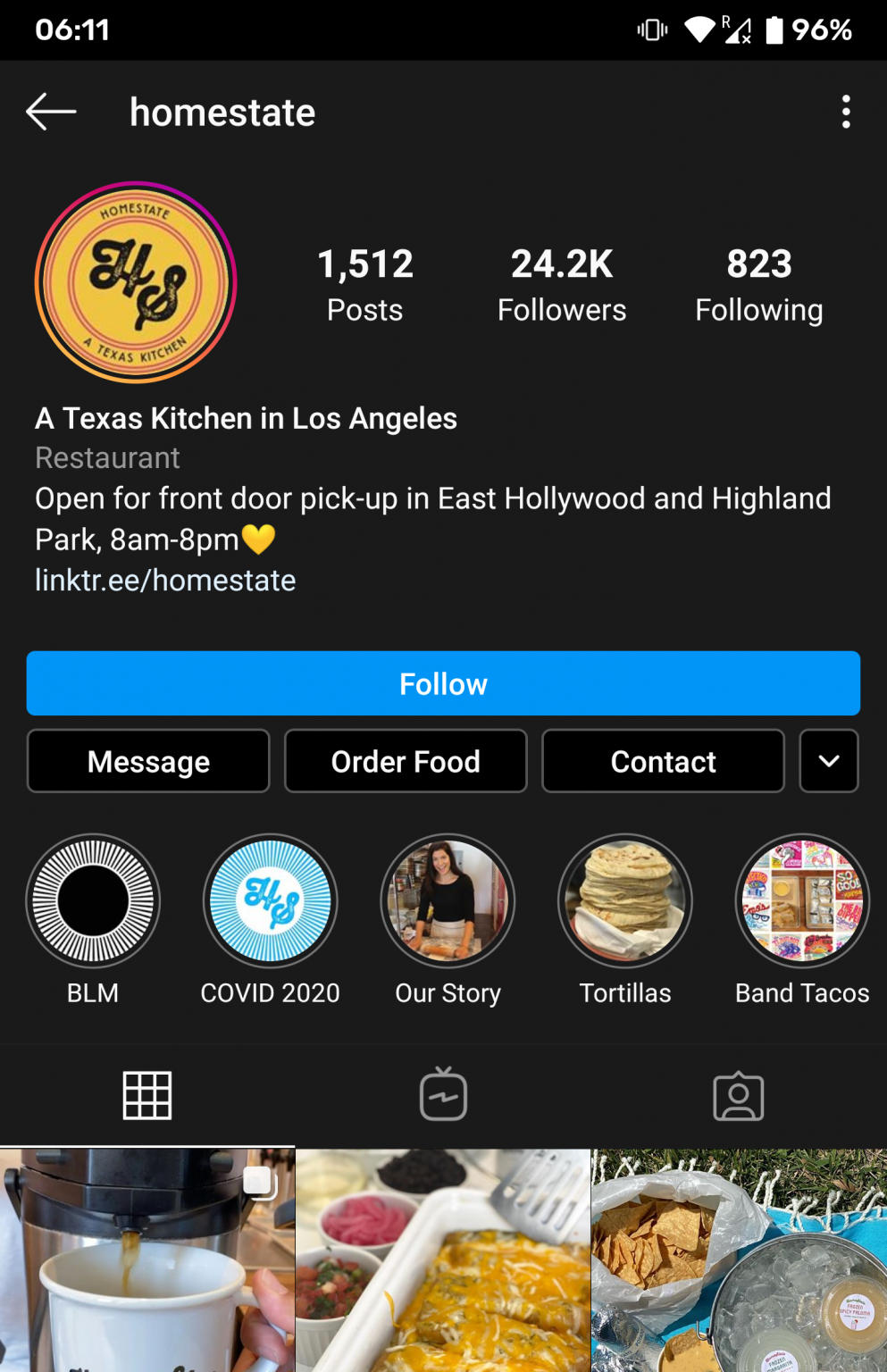
Task: Open the Tortillas story highlight
Action: coord(624,901)
